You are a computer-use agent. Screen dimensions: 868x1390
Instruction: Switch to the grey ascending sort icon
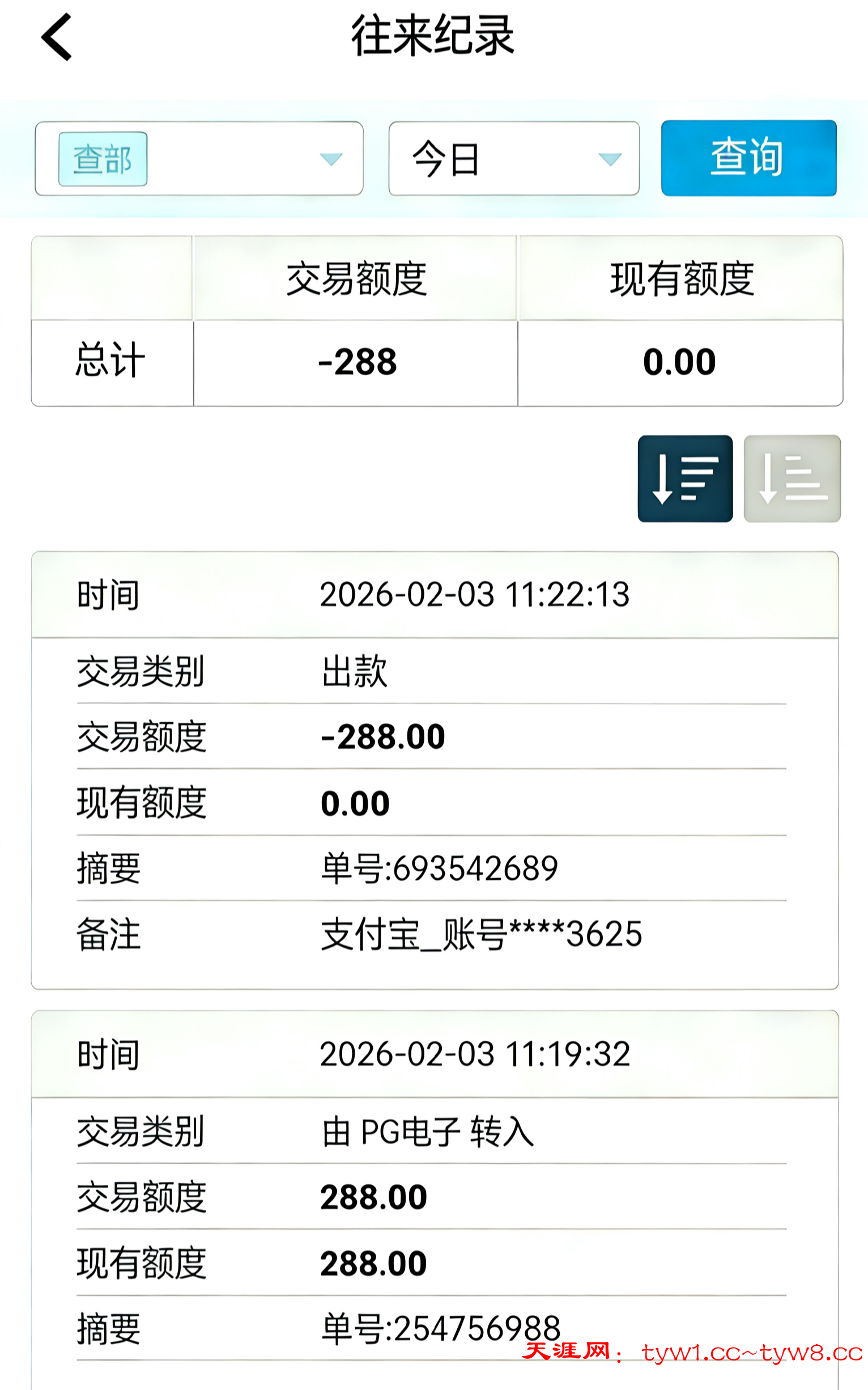point(792,478)
